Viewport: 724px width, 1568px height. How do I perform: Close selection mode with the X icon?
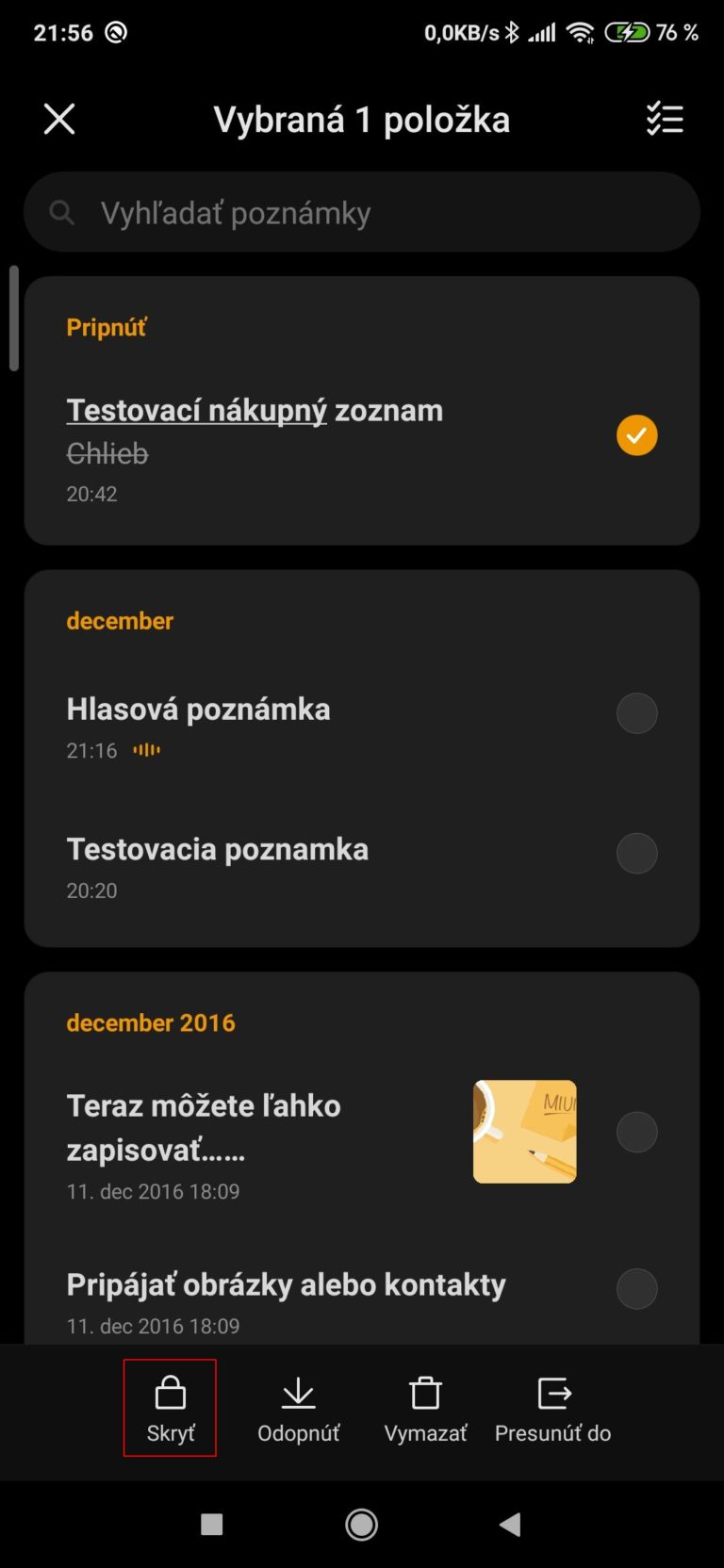pyautogui.click(x=59, y=120)
